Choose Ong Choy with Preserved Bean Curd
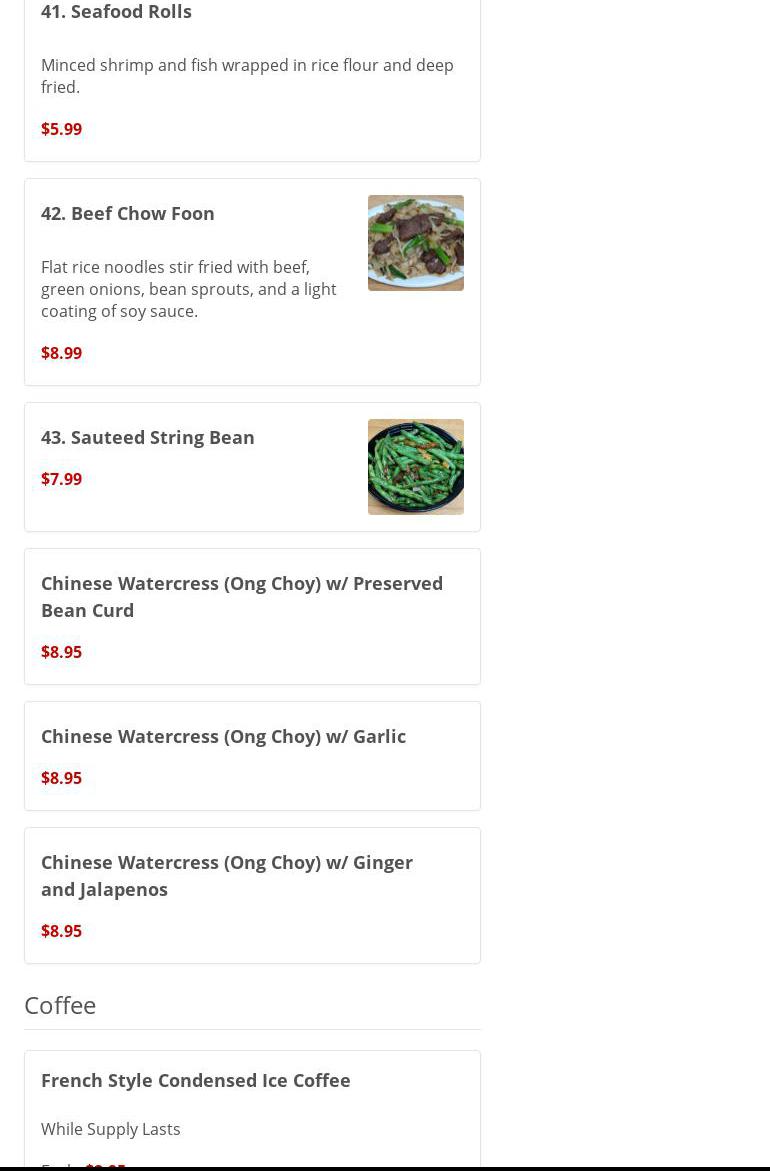770x1171 pixels. (241, 596)
